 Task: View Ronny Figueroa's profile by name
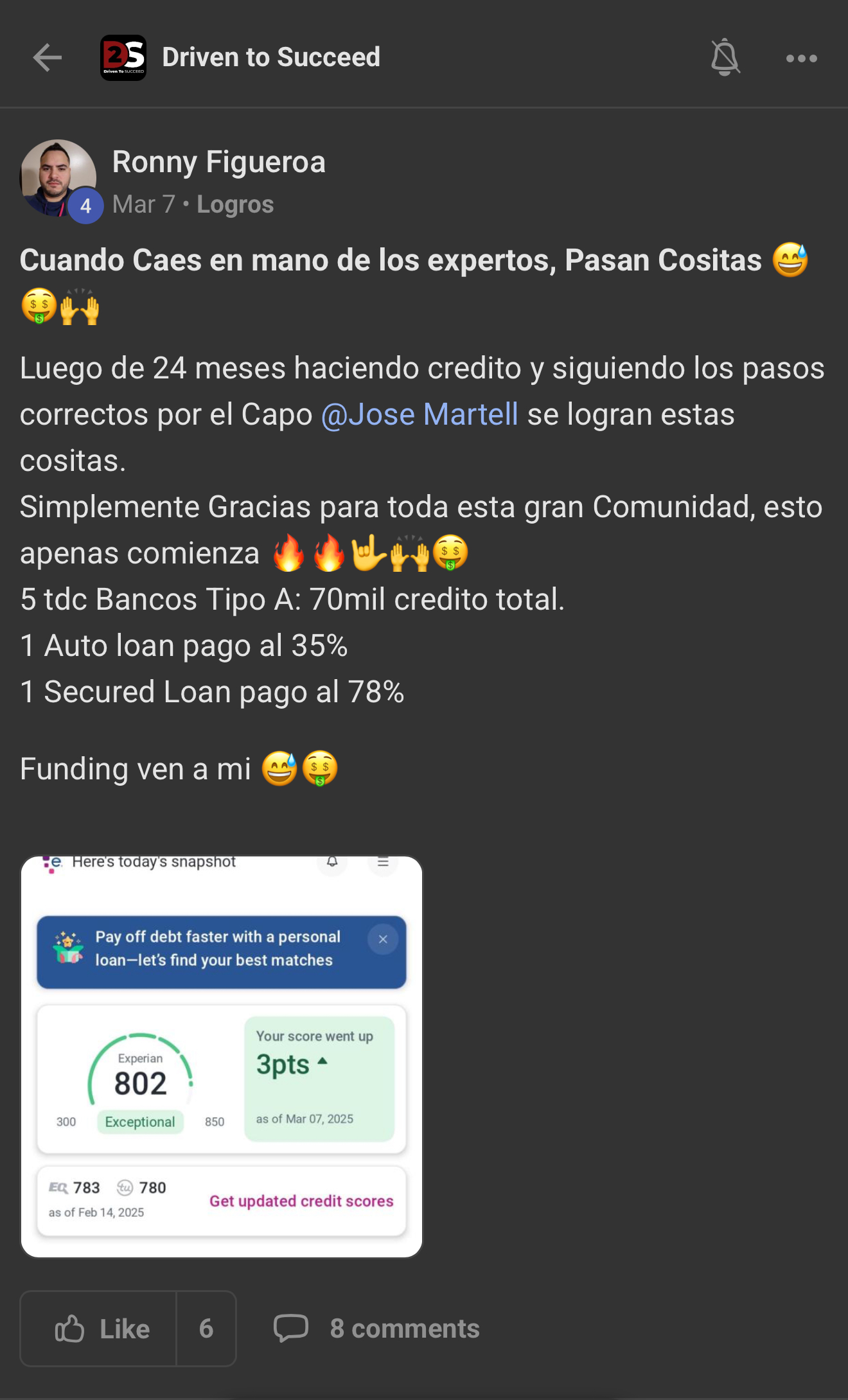pos(218,162)
